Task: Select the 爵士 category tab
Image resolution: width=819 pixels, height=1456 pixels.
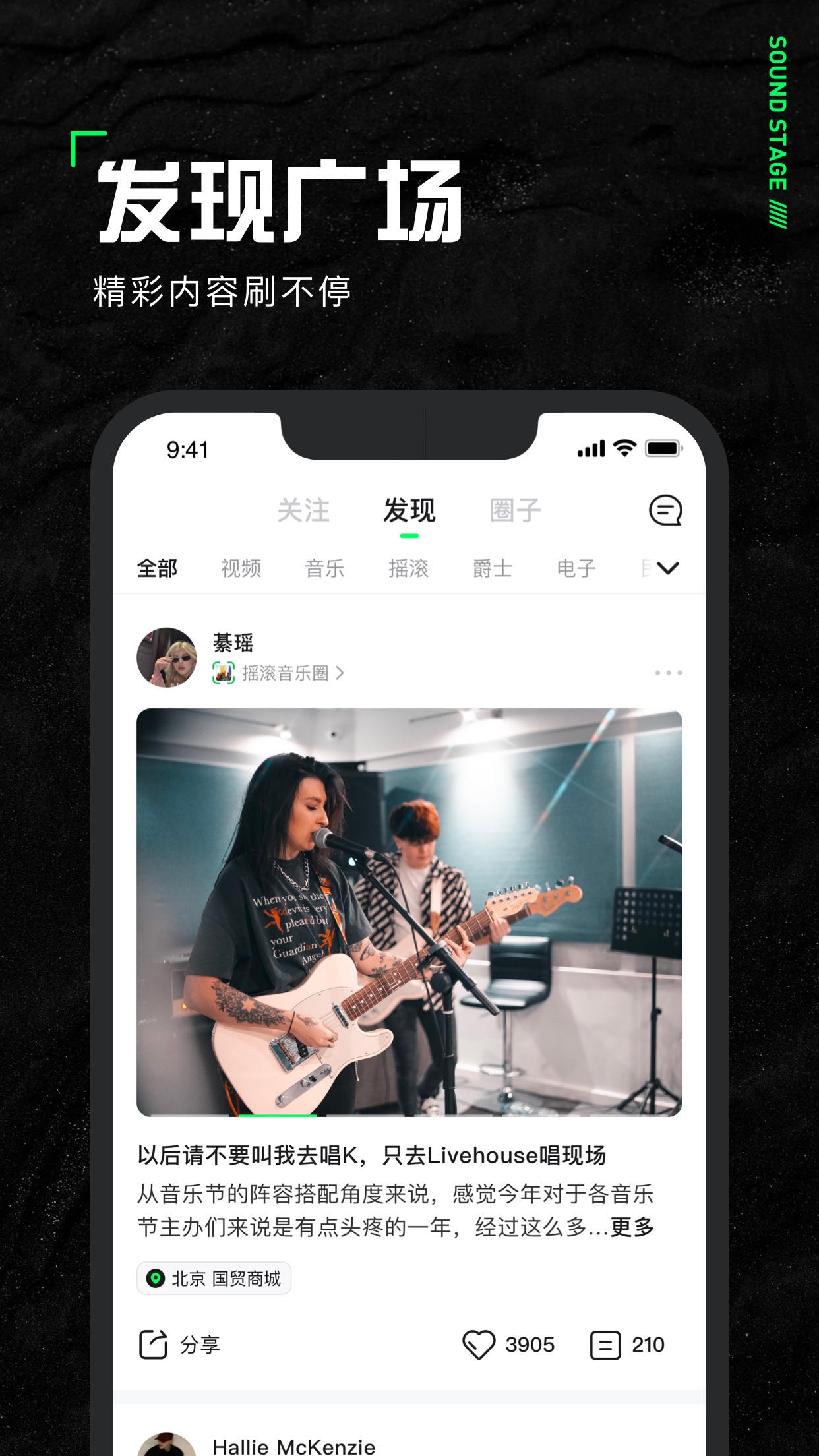Action: coord(491,567)
